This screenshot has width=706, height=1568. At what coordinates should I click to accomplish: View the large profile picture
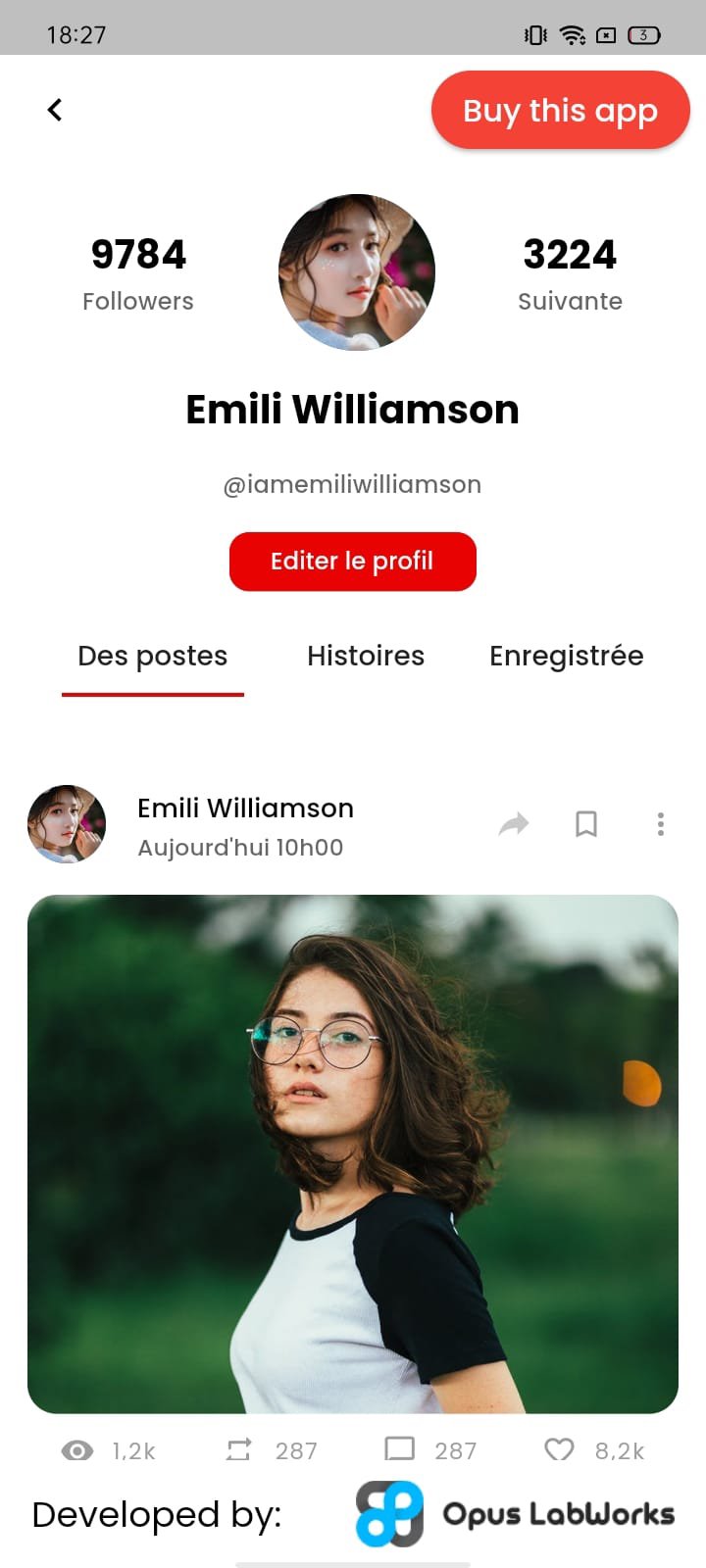(x=357, y=272)
